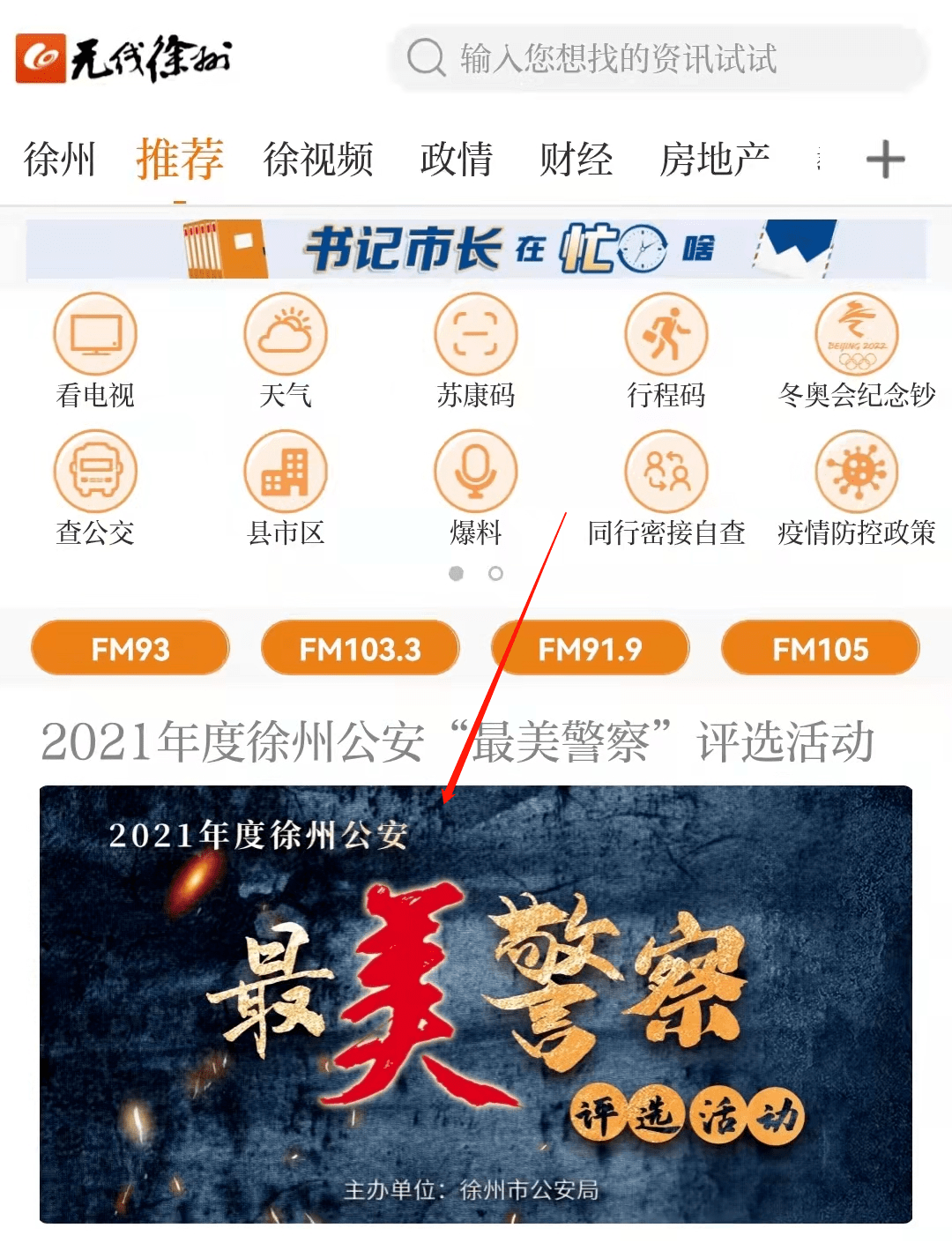Open the 最美警察 评选活动 article image
Viewport: 952px width, 1243px height.
pos(476,1003)
